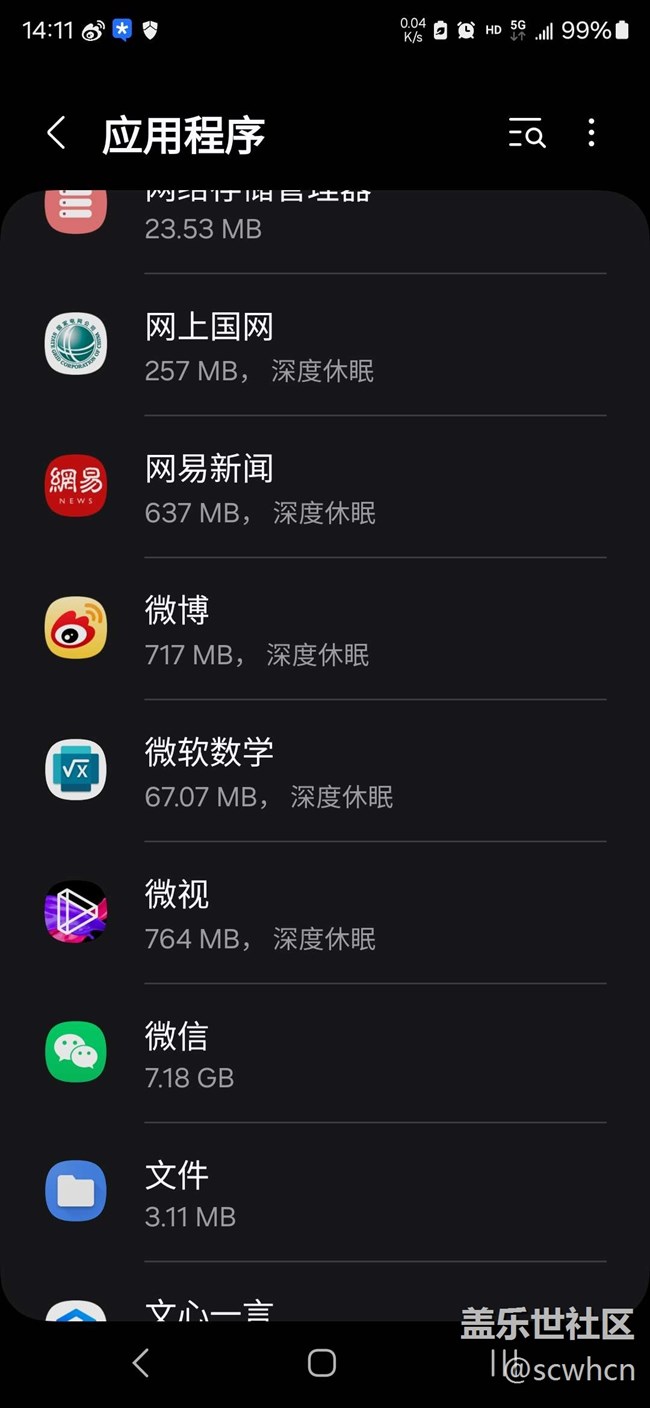Go back from the 应用程序 screen
Viewport: 650px width, 1408px height.
coord(57,133)
